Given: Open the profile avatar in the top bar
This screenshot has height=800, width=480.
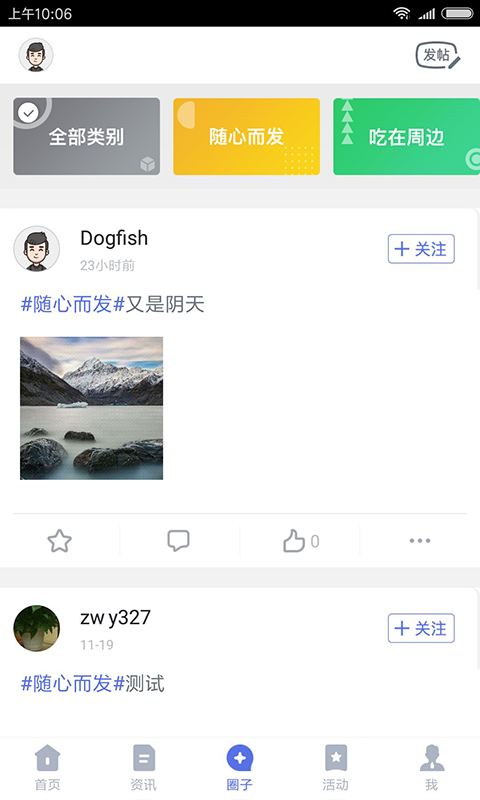Looking at the screenshot, I should [36, 55].
